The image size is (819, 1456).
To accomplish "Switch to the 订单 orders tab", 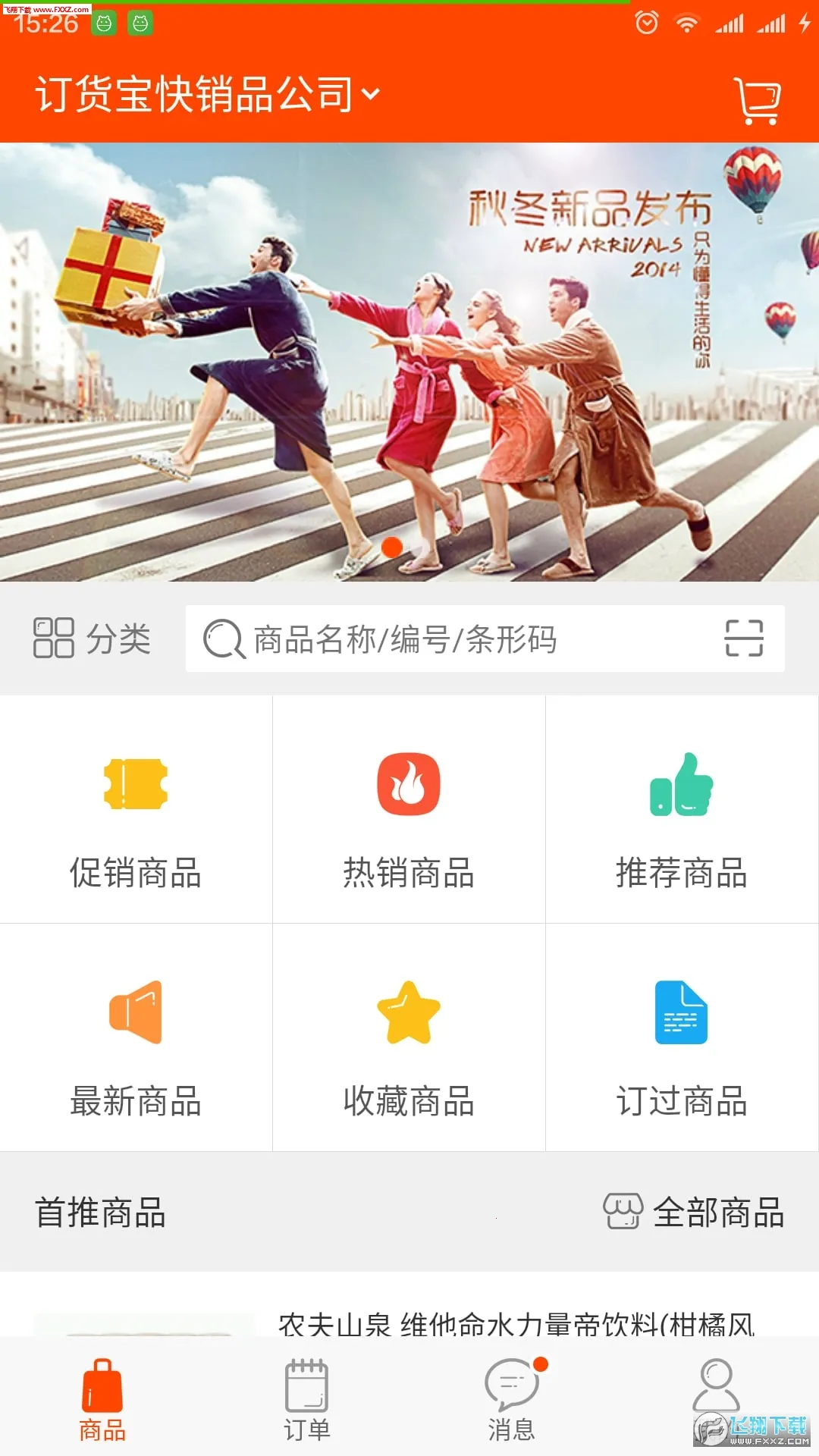I will coord(307,1399).
